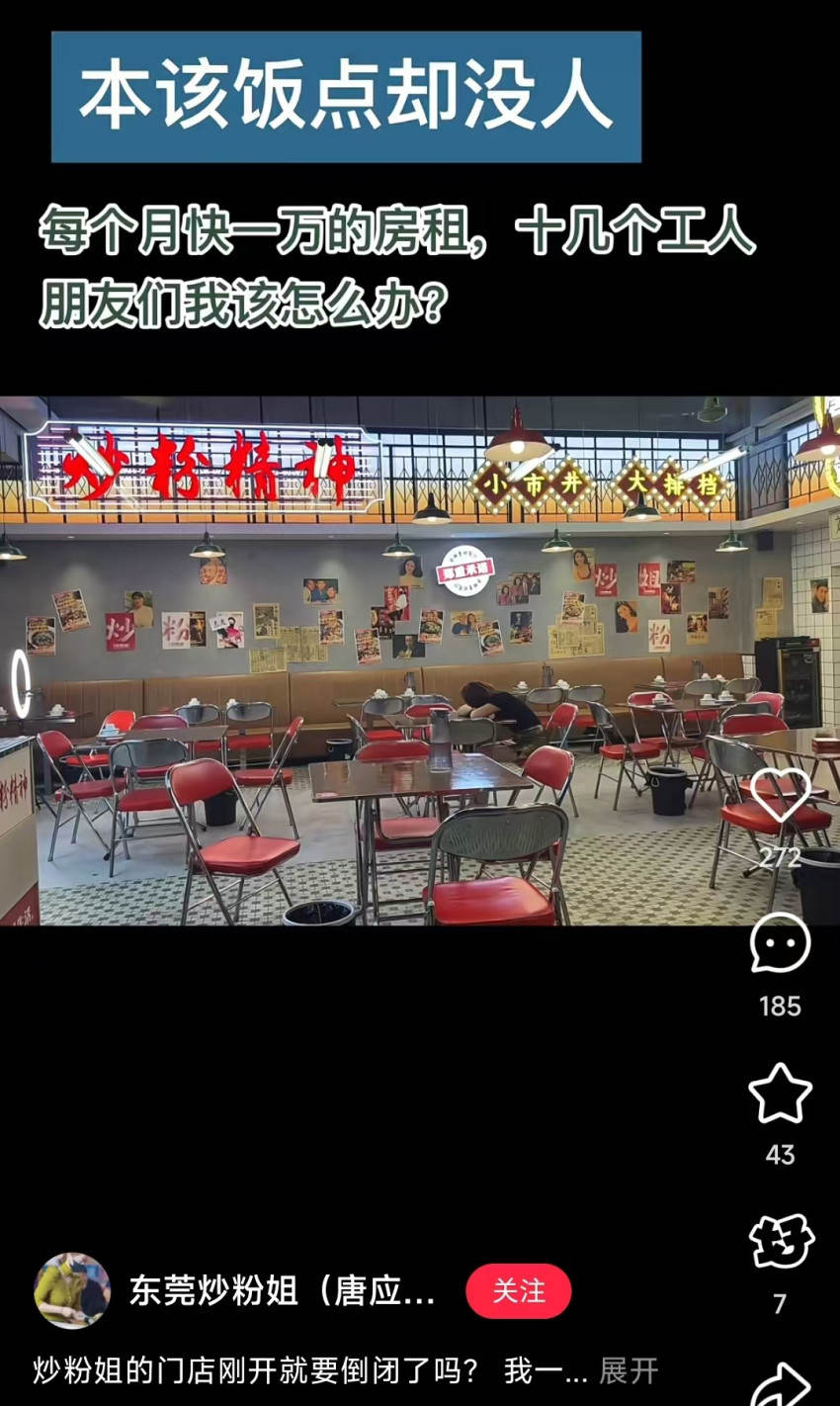Open the comments section
Image resolution: width=840 pixels, height=1406 pixels.
(780, 944)
